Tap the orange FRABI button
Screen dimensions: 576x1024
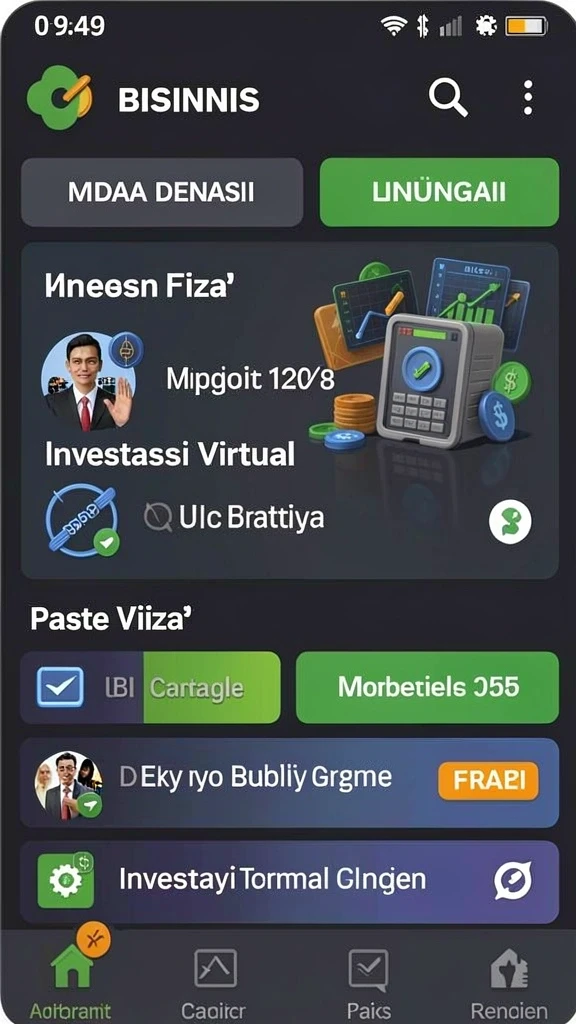488,781
